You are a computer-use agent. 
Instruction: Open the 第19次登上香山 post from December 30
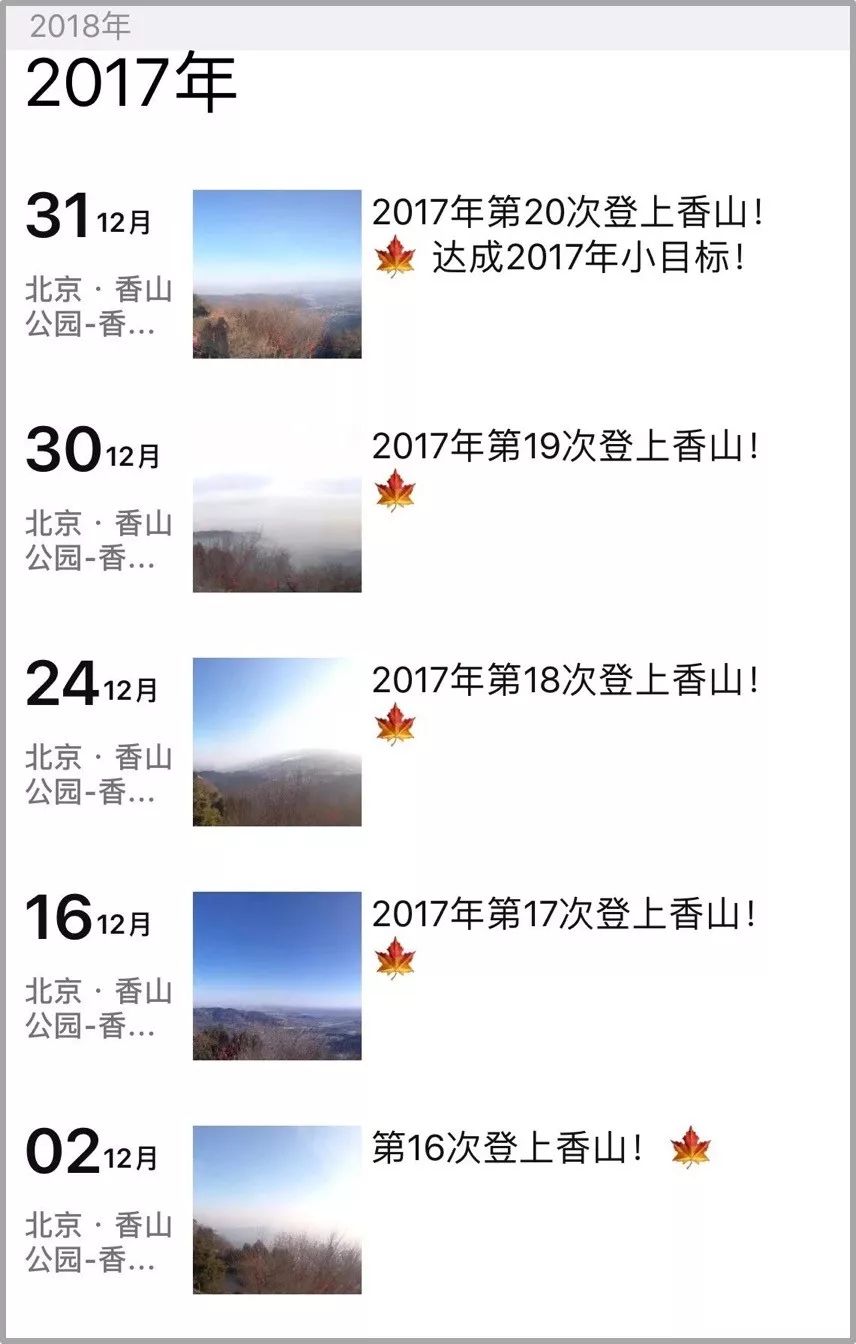(565, 447)
